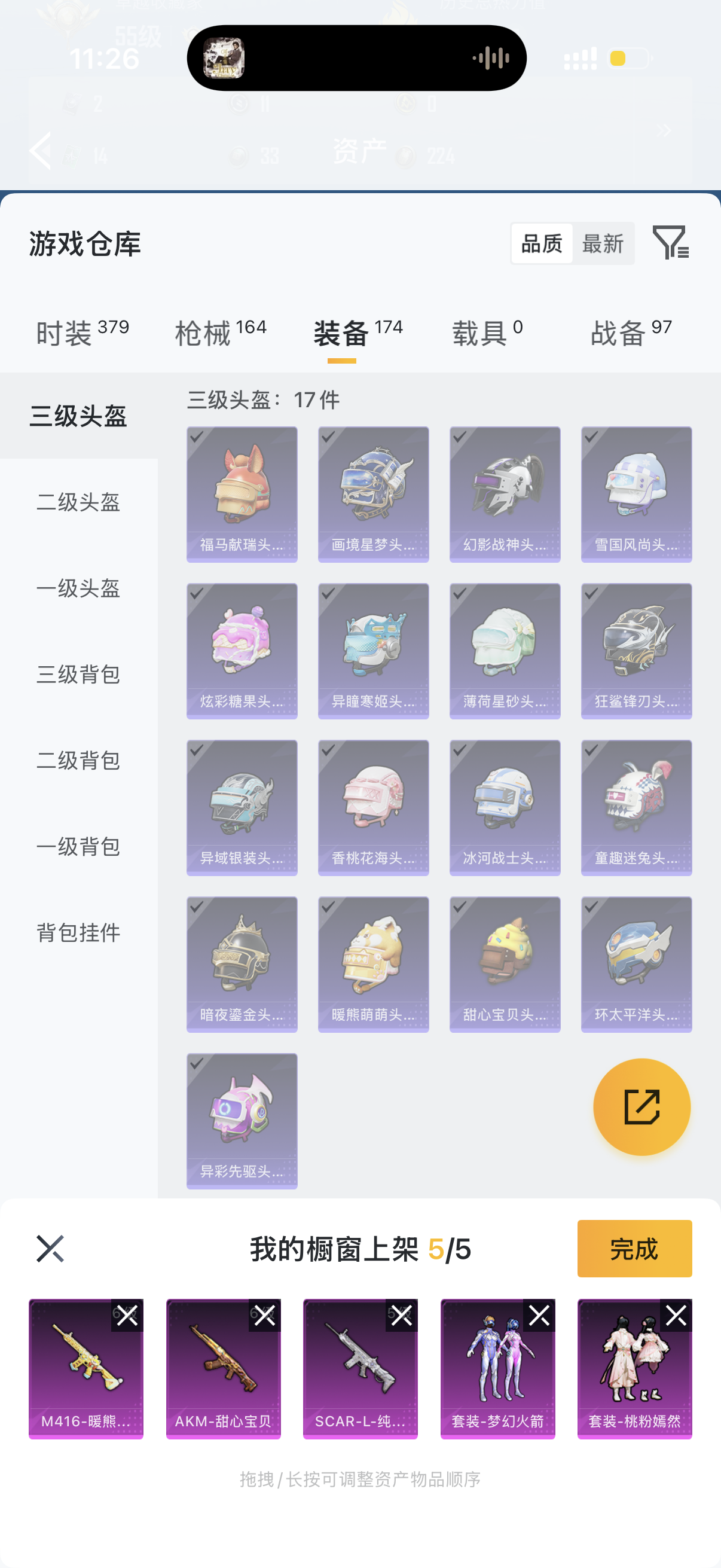The width and height of the screenshot is (721, 1568).
Task: Select the 幻影战神 helmet item
Action: pyautogui.click(x=505, y=493)
